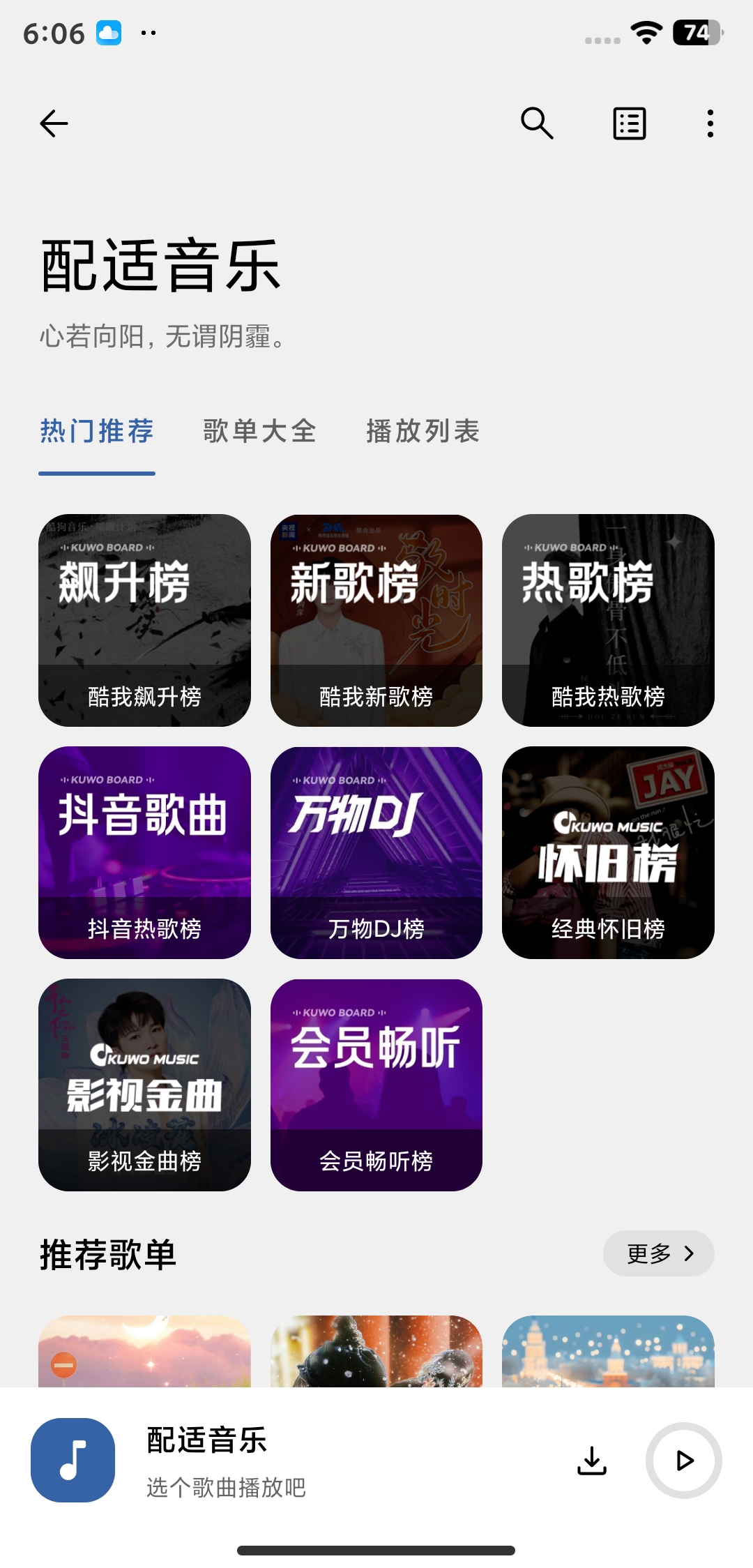Open the 酷我飙升榜 chart
Screen dimensions: 753x1568
144,620
